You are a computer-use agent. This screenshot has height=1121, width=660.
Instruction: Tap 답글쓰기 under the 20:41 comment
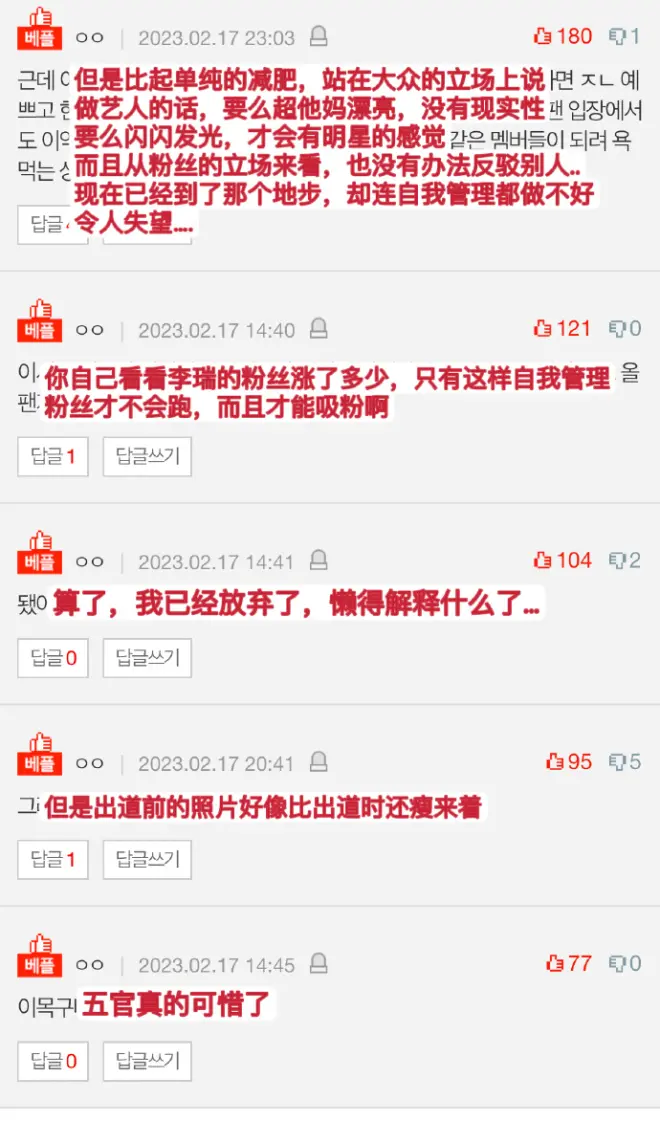(x=147, y=860)
